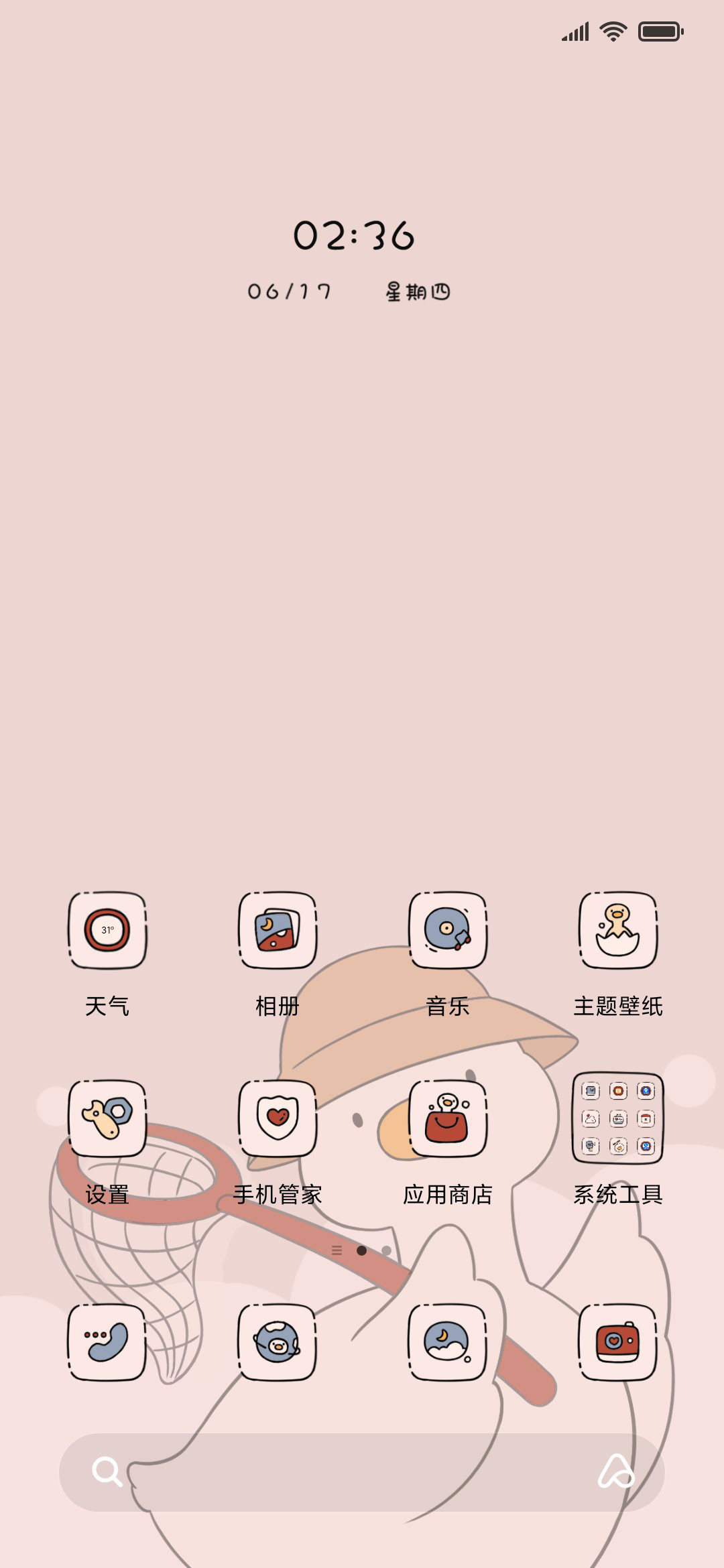The width and height of the screenshot is (724, 1568).
Task: Open the moon-and-cloud dock app
Action: (x=448, y=1342)
